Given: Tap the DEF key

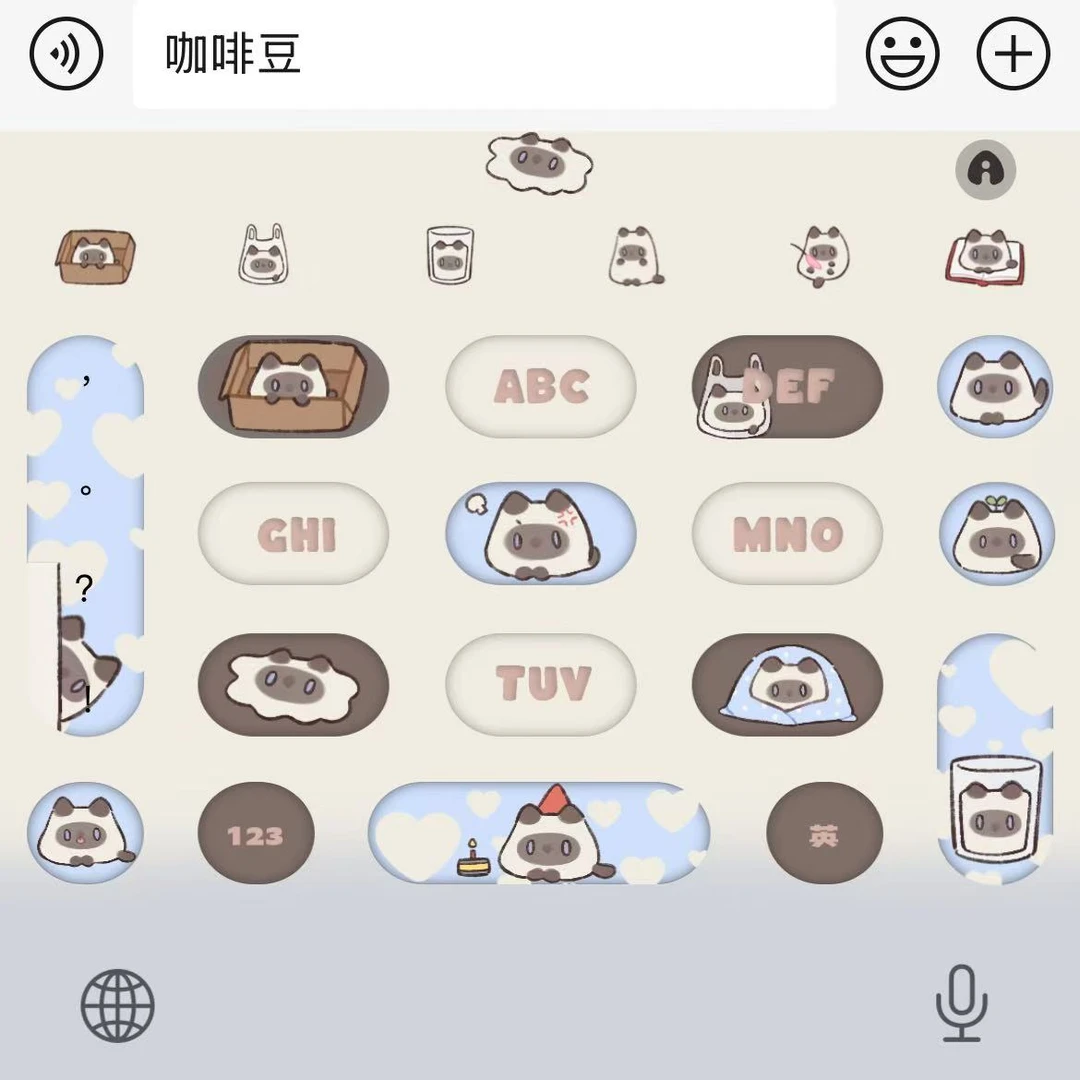Looking at the screenshot, I should (788, 386).
